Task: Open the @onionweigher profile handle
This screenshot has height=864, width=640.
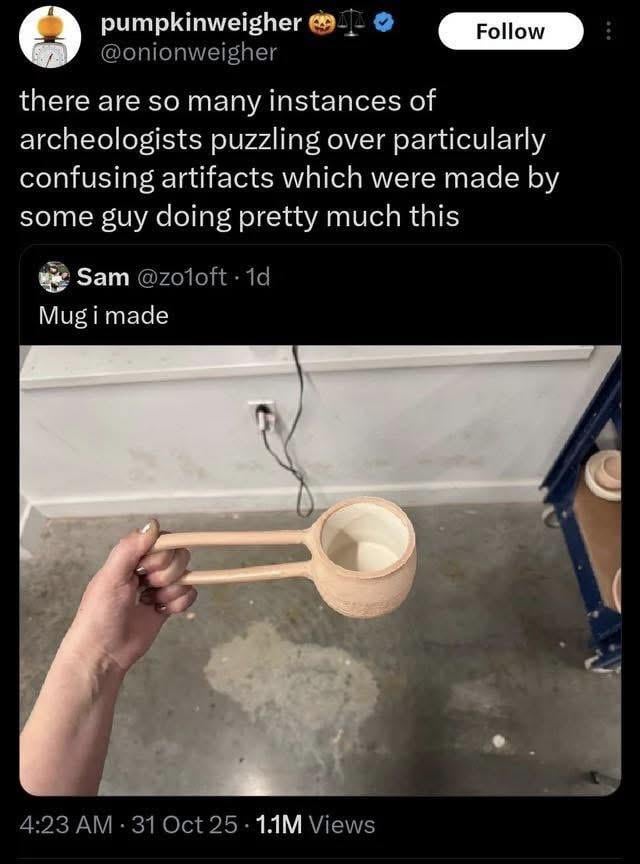Action: click(x=189, y=52)
